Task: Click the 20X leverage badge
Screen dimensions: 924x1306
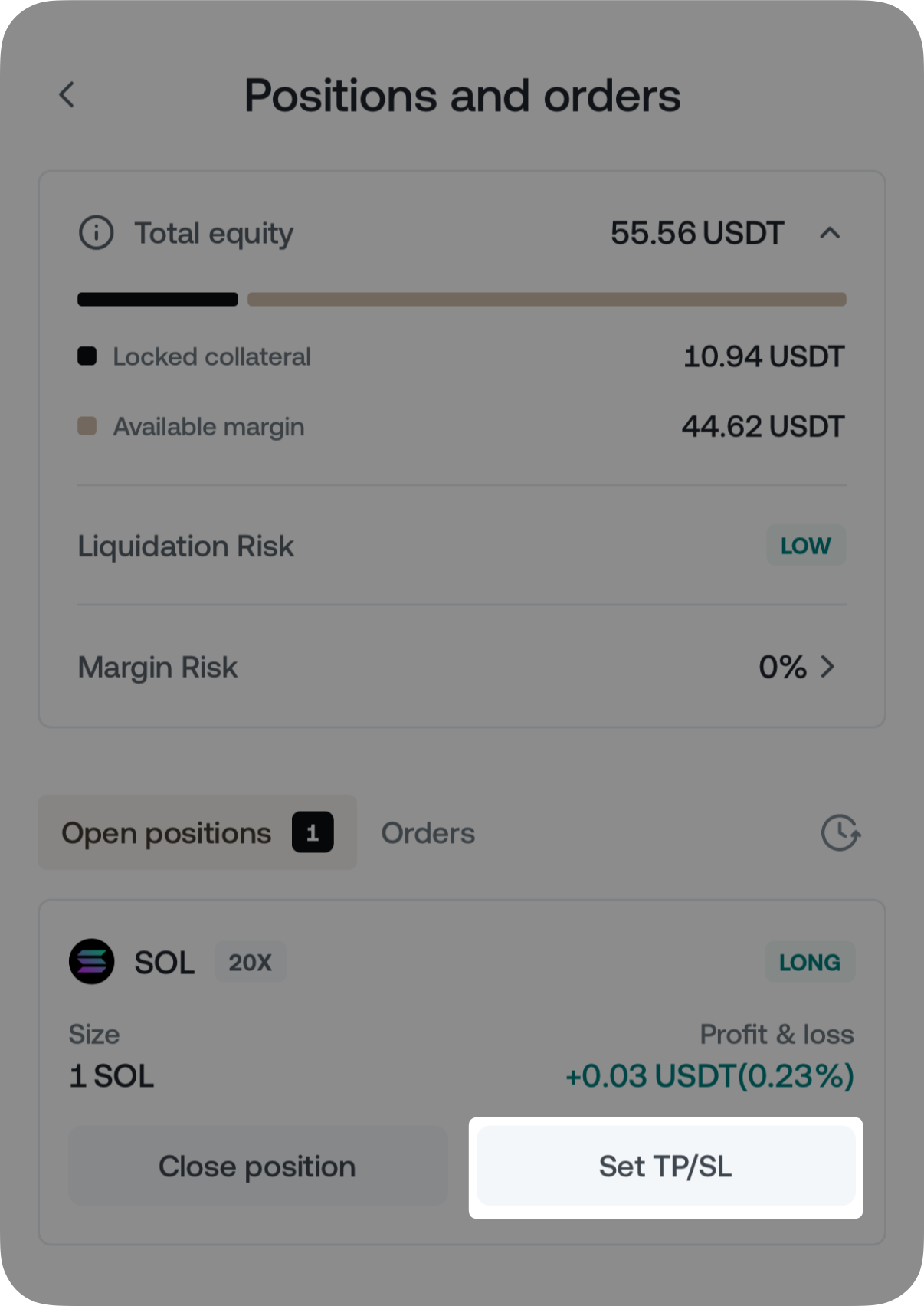Action: point(251,962)
